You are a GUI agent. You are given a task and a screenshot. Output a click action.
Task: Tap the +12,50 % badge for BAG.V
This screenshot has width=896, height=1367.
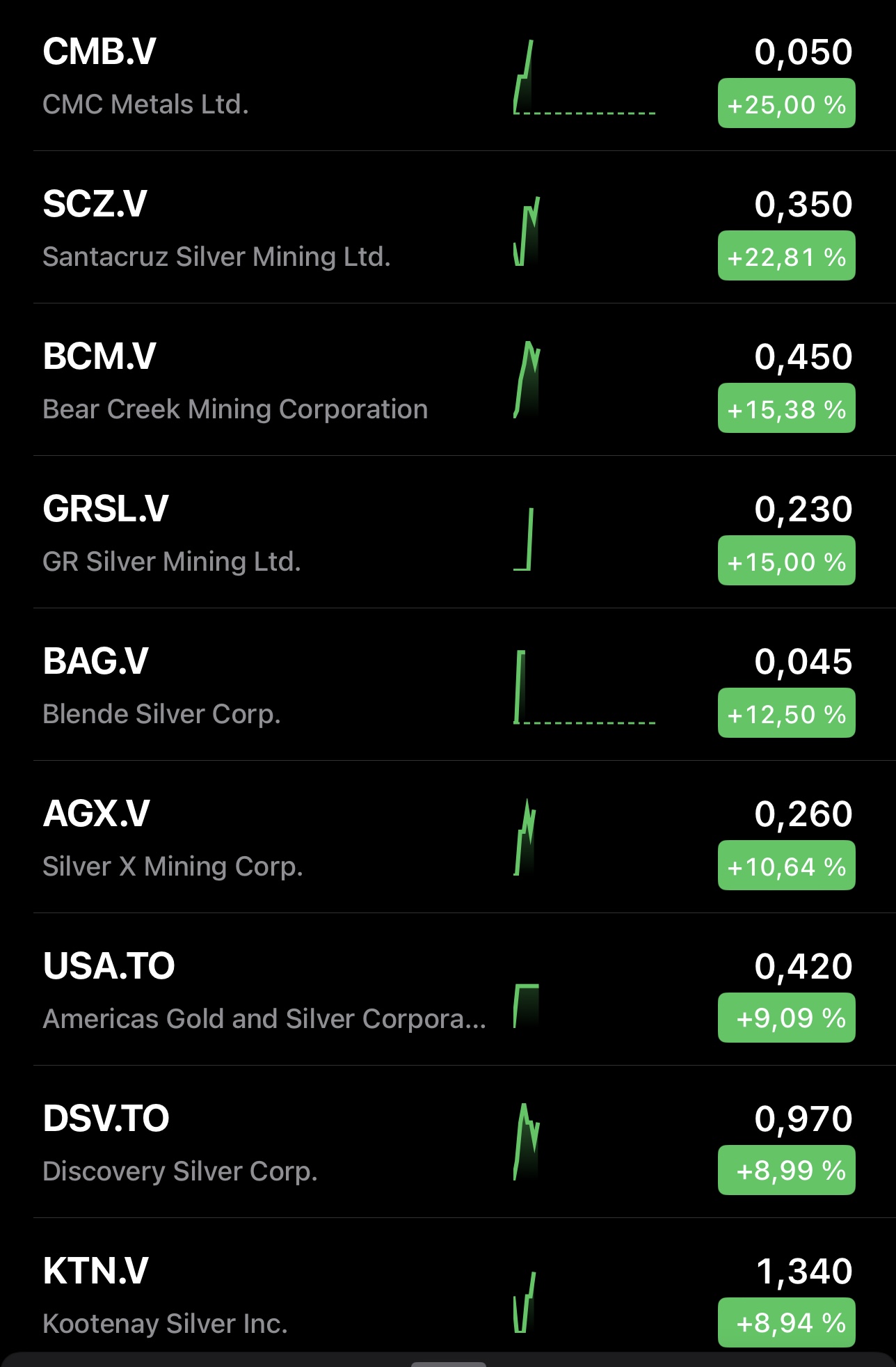[786, 713]
